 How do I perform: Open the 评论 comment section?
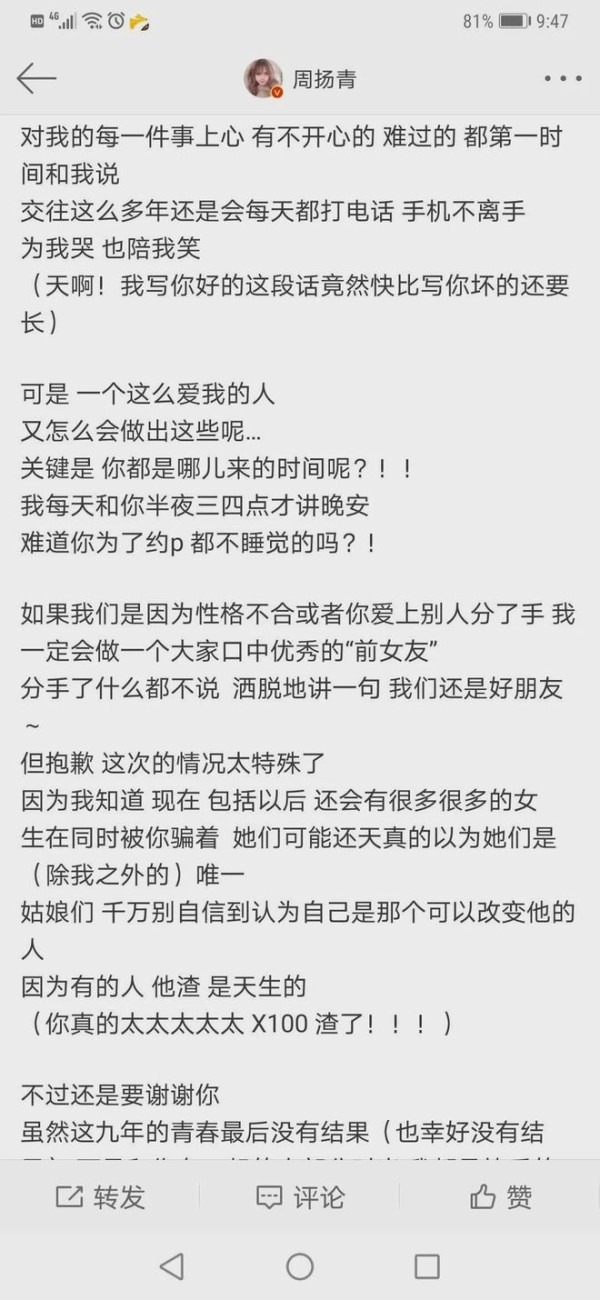pos(300,1197)
